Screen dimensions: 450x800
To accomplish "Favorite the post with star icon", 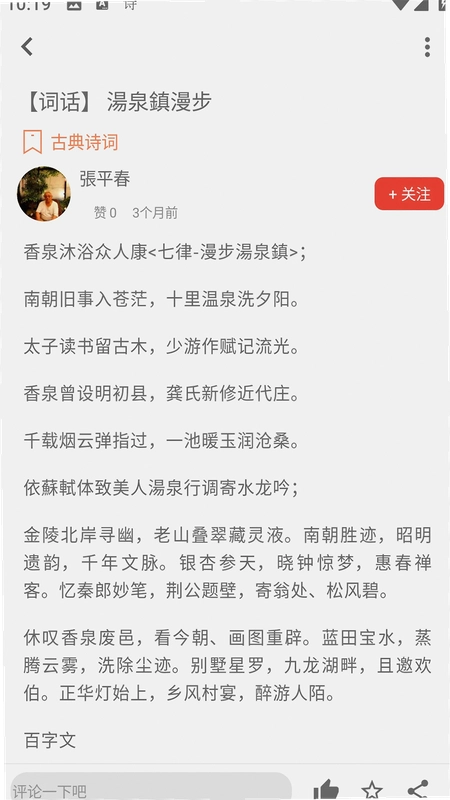I will (372, 789).
